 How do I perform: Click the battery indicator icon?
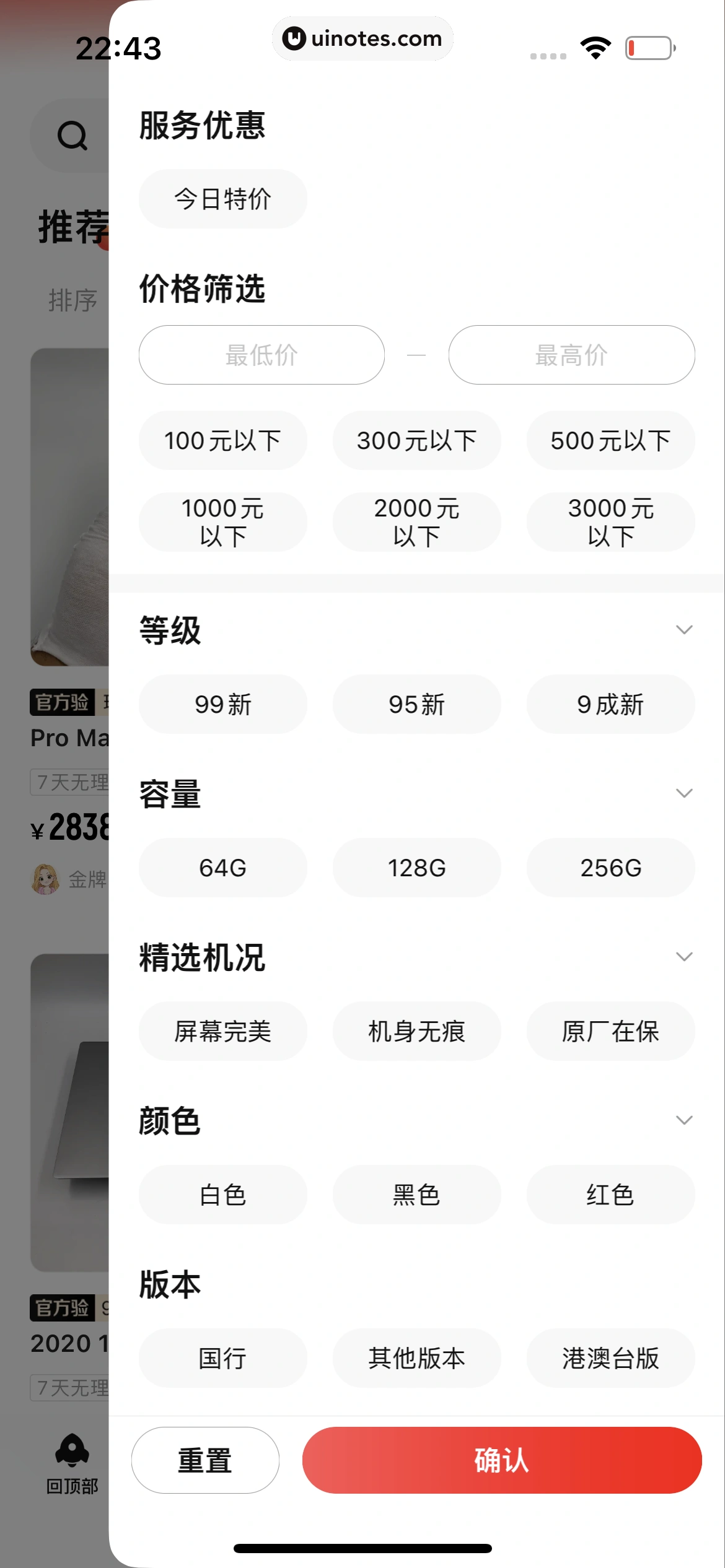648,47
